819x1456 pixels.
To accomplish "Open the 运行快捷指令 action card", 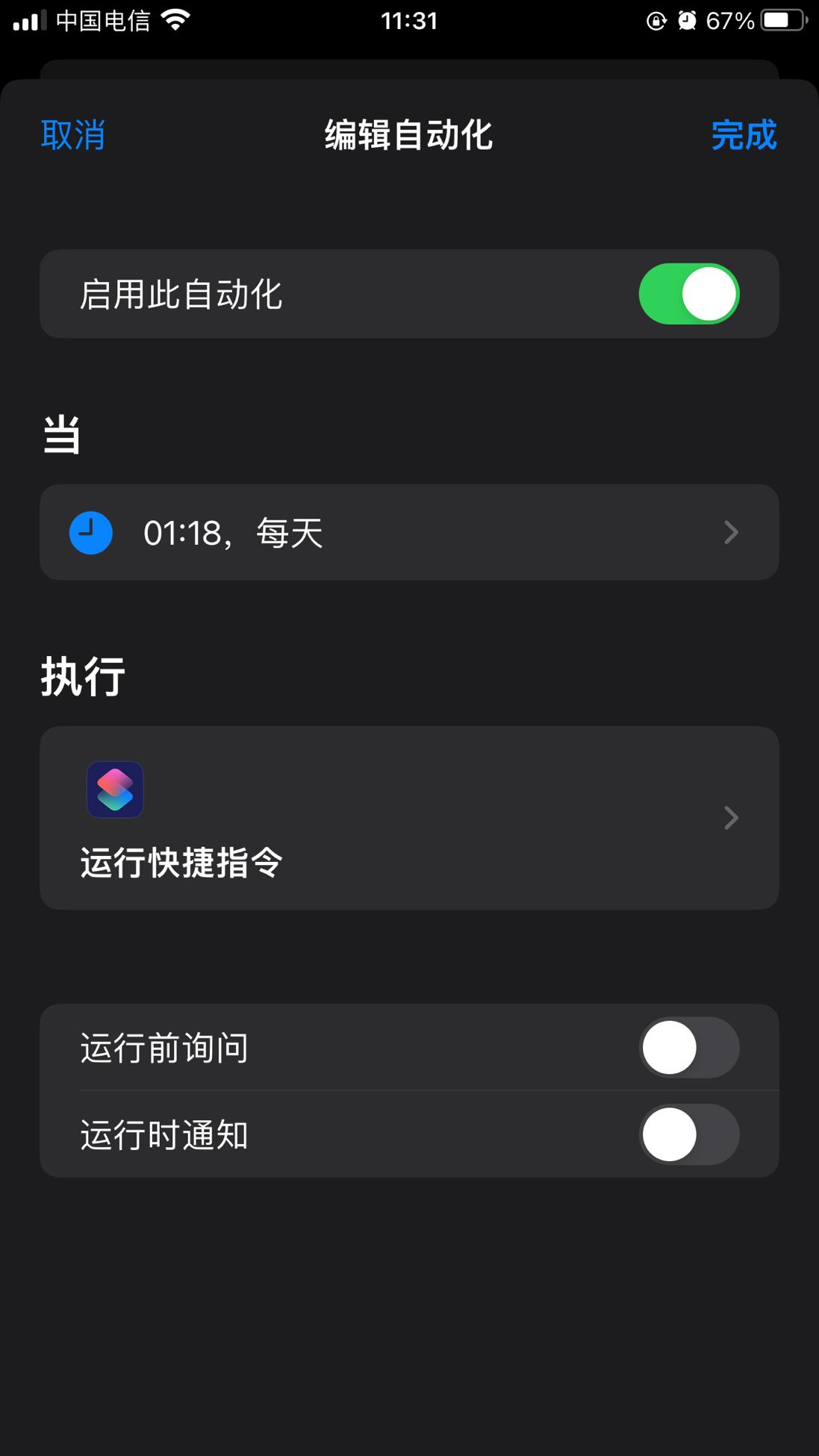I will (408, 818).
